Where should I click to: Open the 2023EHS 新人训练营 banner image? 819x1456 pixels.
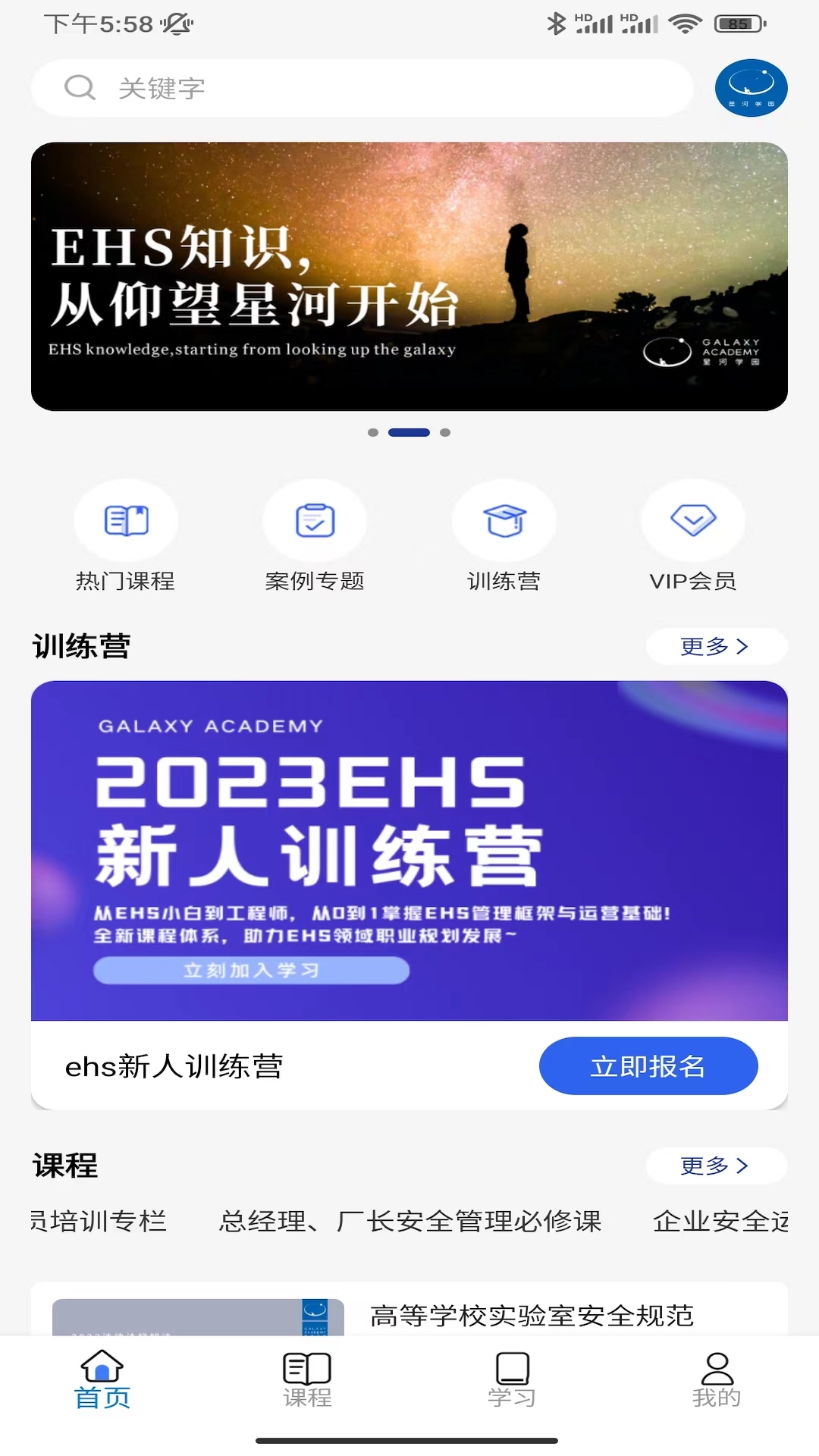(409, 849)
